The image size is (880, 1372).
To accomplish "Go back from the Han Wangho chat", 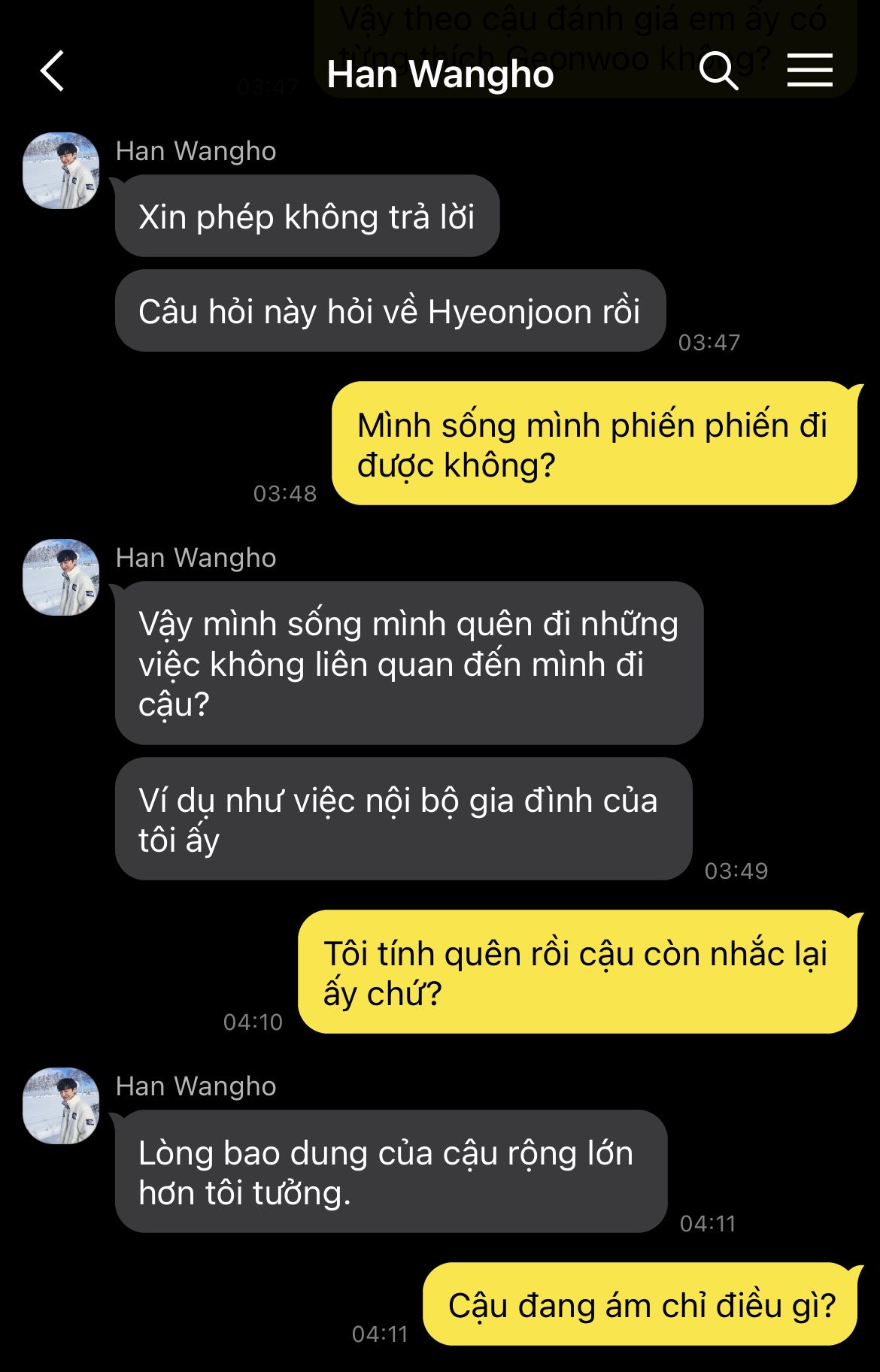I will pos(53,72).
